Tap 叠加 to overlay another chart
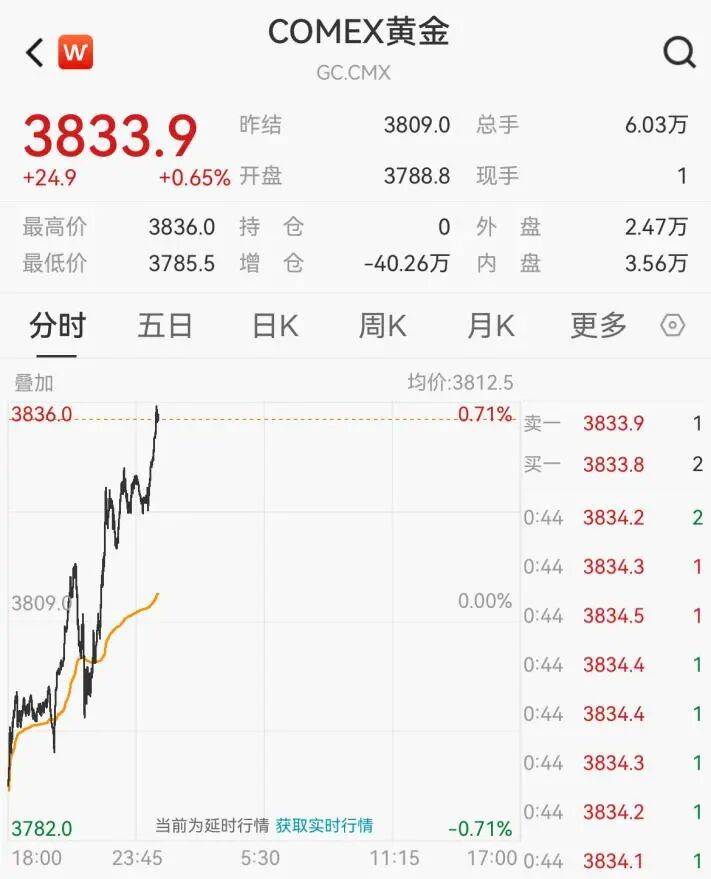This screenshot has height=879, width=711. pyautogui.click(x=33, y=383)
